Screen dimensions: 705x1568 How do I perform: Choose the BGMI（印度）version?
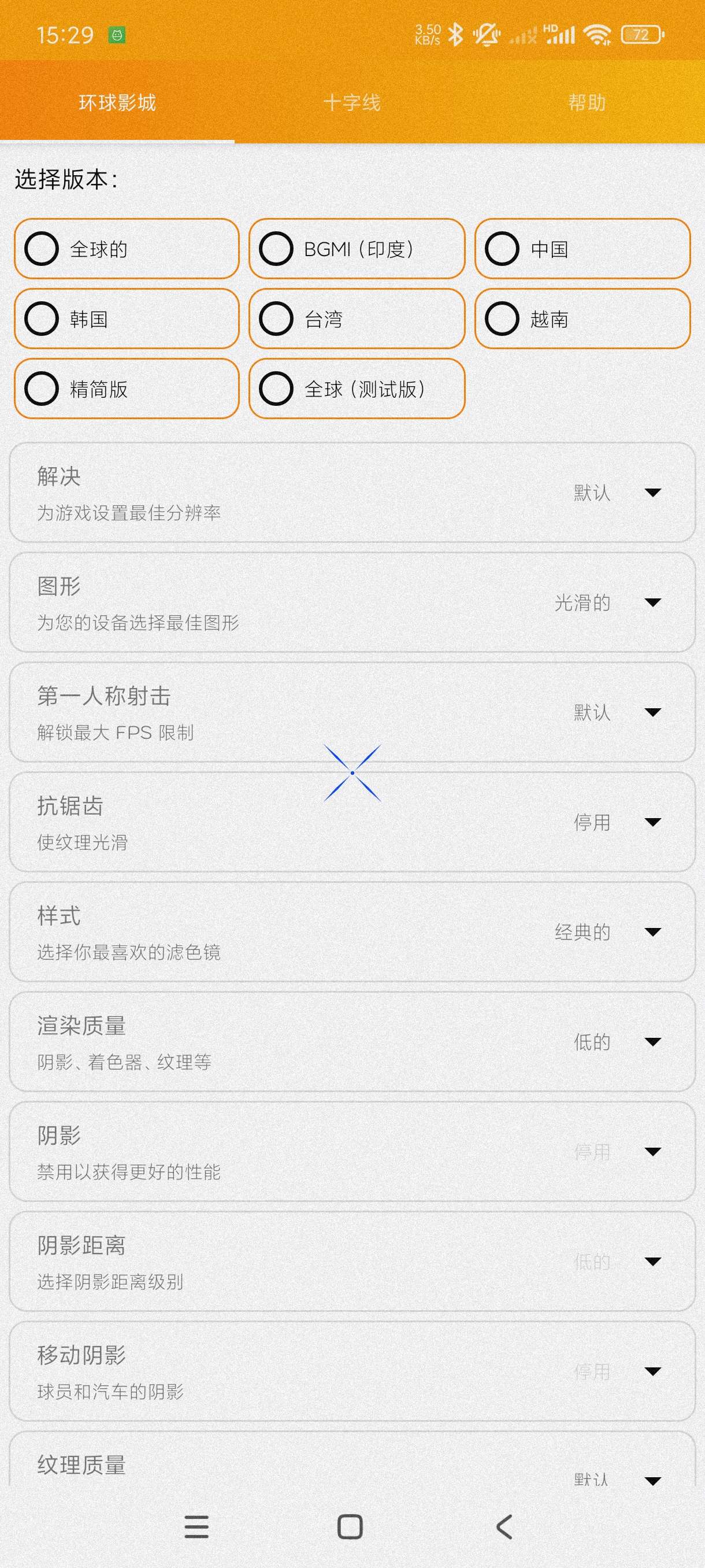[357, 249]
